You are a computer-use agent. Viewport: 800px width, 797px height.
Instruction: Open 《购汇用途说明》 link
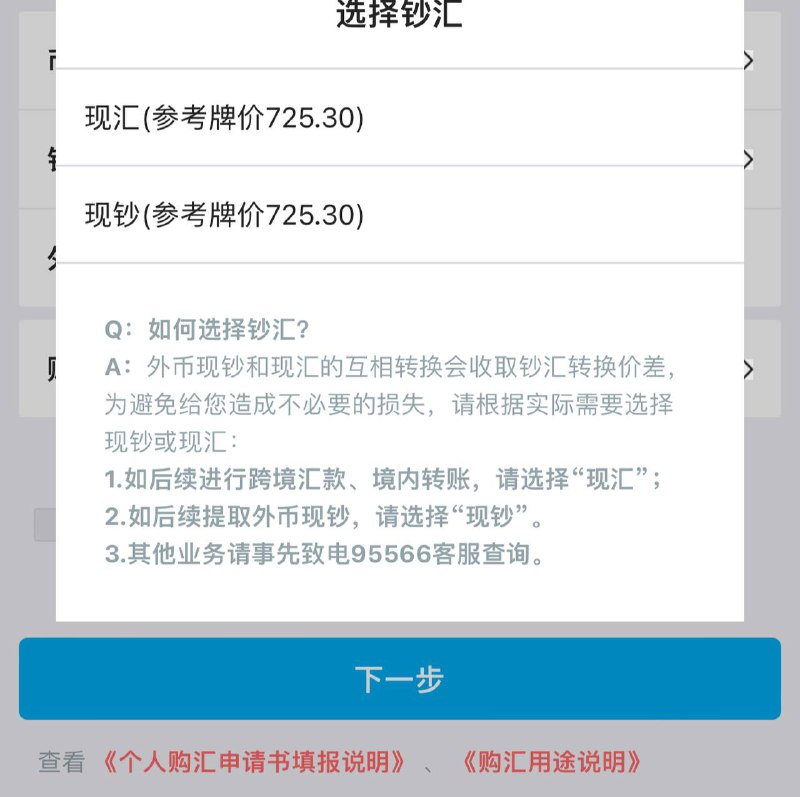point(552,762)
